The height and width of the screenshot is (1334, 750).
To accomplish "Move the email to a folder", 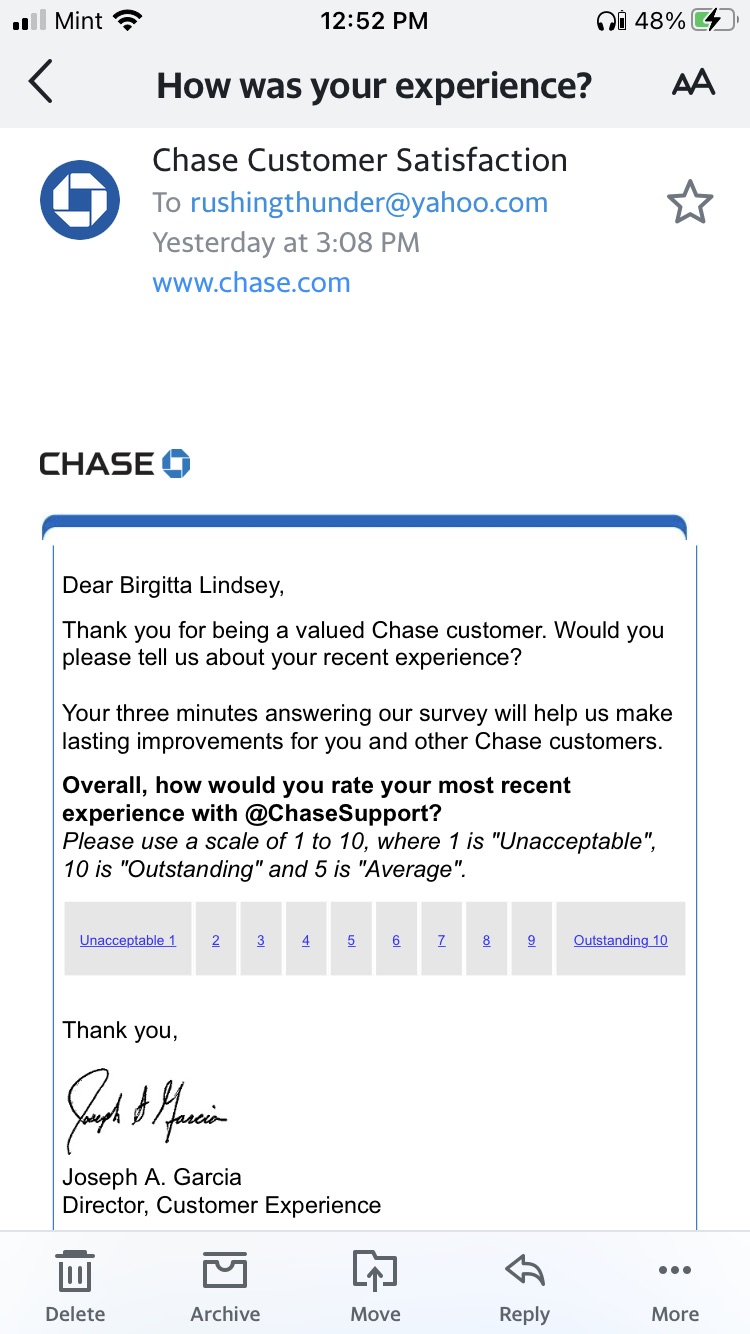I will click(375, 1285).
